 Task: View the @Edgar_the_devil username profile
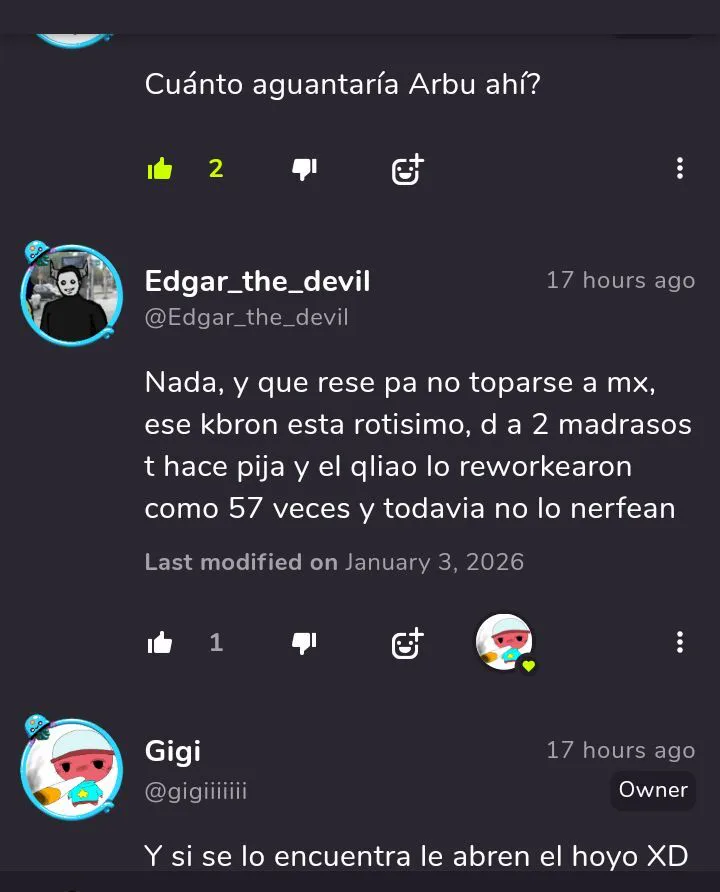click(246, 318)
